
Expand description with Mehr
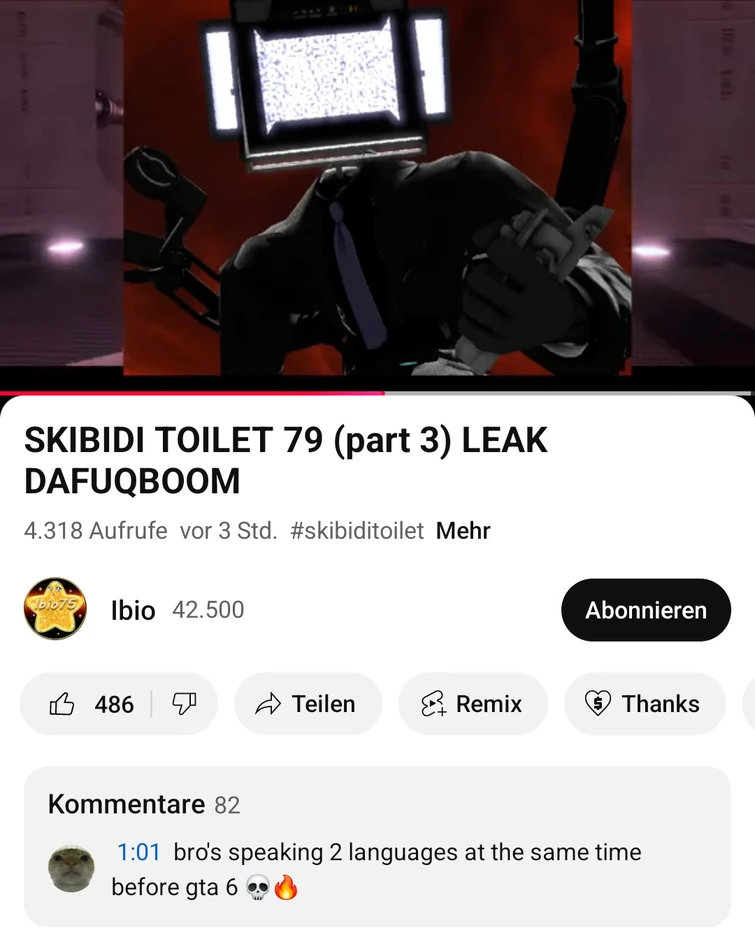tap(463, 531)
